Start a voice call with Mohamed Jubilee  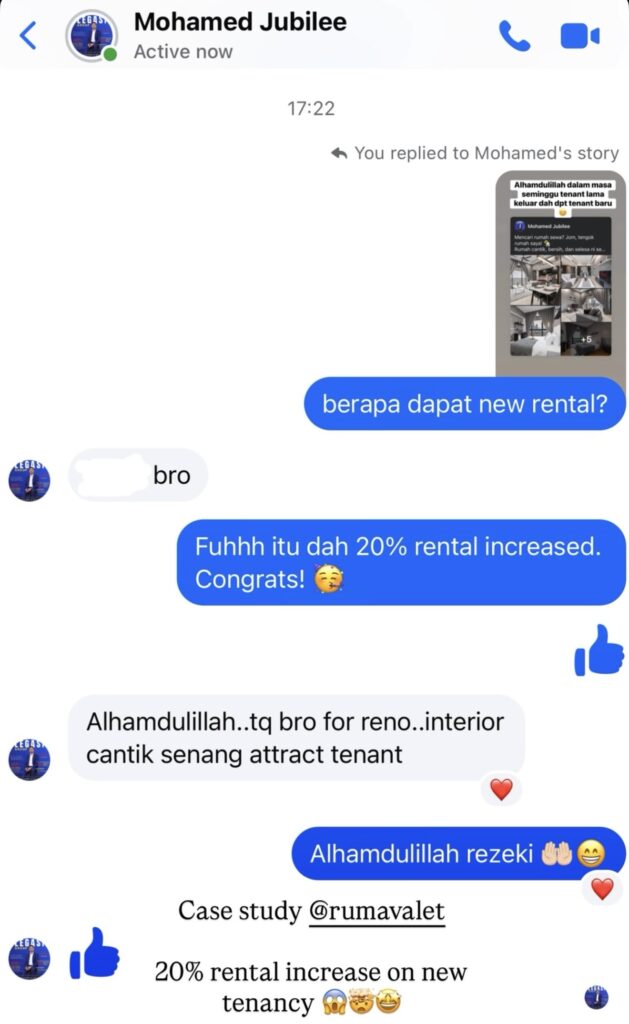(x=514, y=36)
